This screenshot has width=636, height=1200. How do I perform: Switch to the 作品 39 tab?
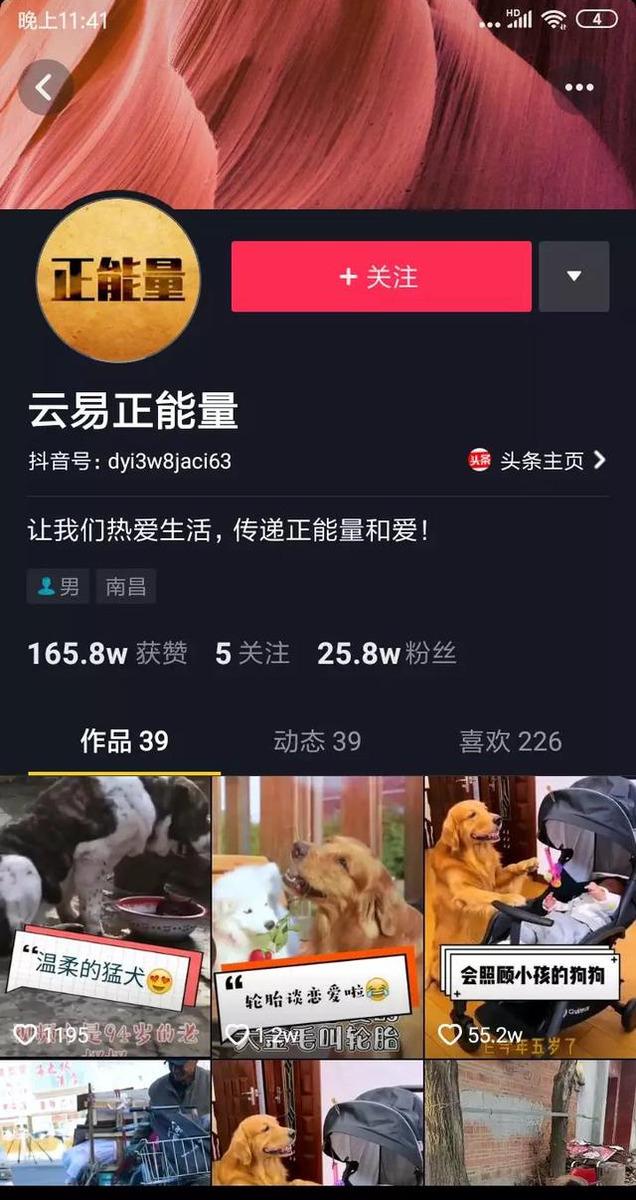pos(124,741)
